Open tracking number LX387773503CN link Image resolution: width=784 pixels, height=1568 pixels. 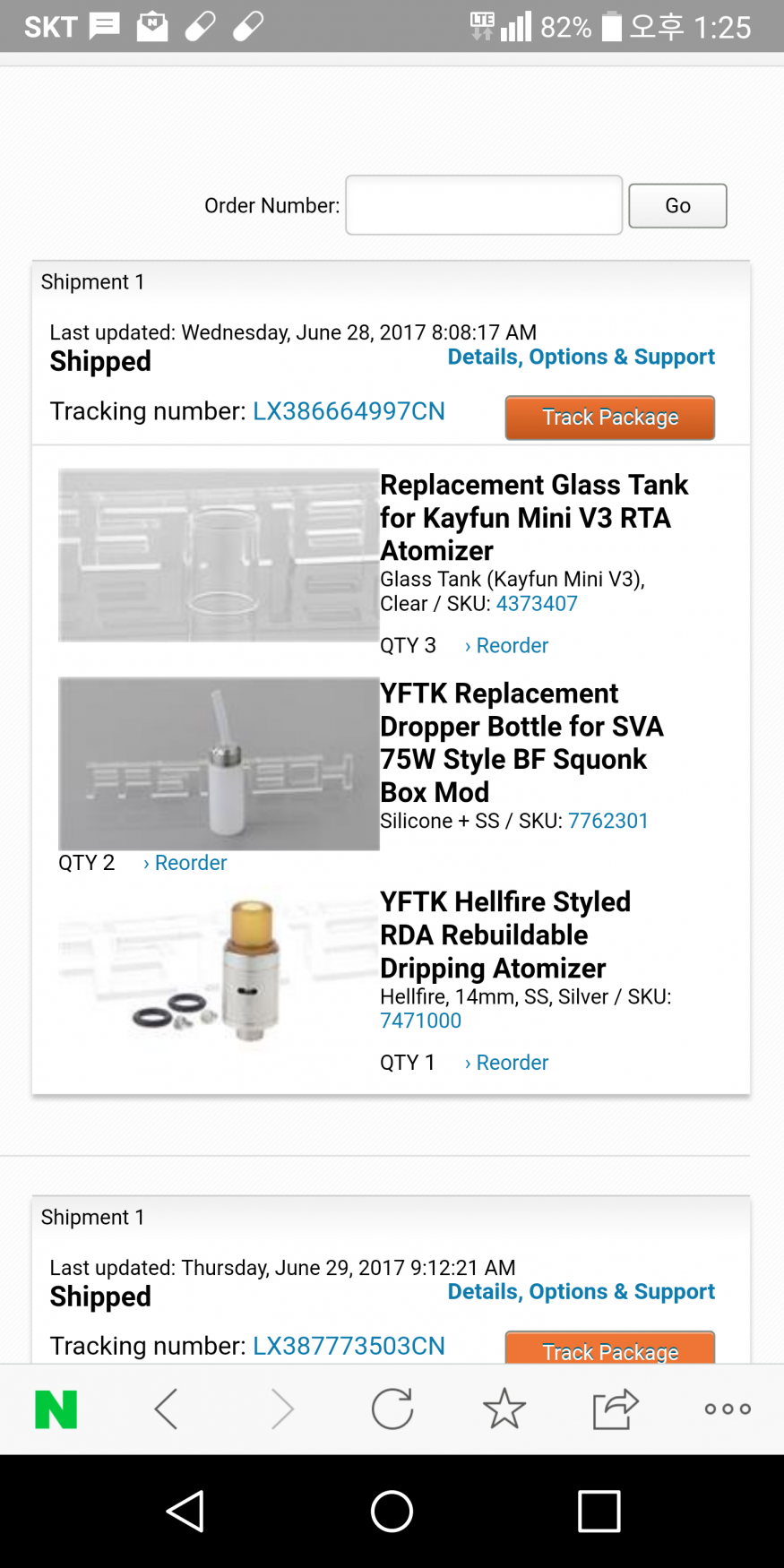coord(349,1346)
